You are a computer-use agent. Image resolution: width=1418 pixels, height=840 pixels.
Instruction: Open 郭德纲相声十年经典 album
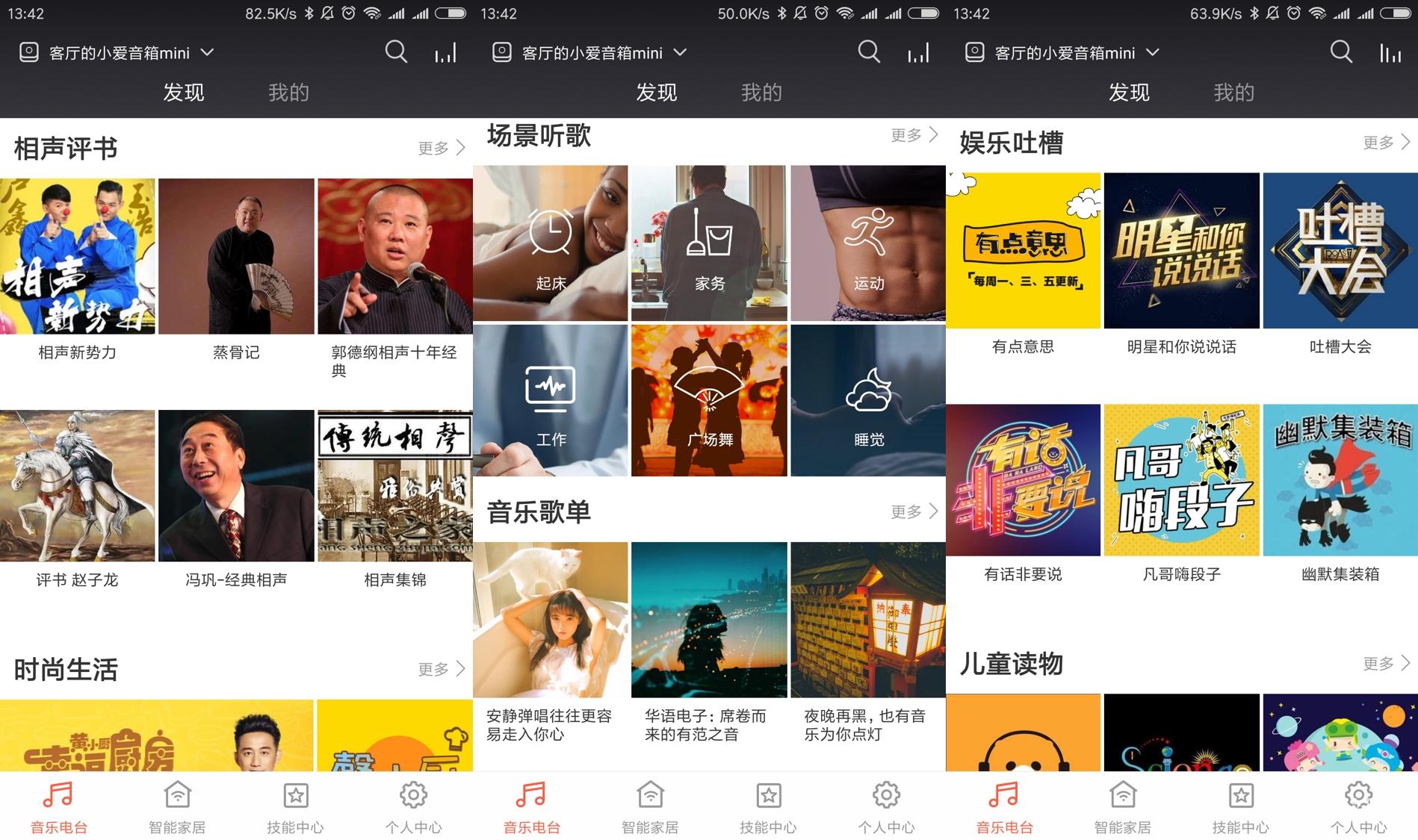coord(394,256)
